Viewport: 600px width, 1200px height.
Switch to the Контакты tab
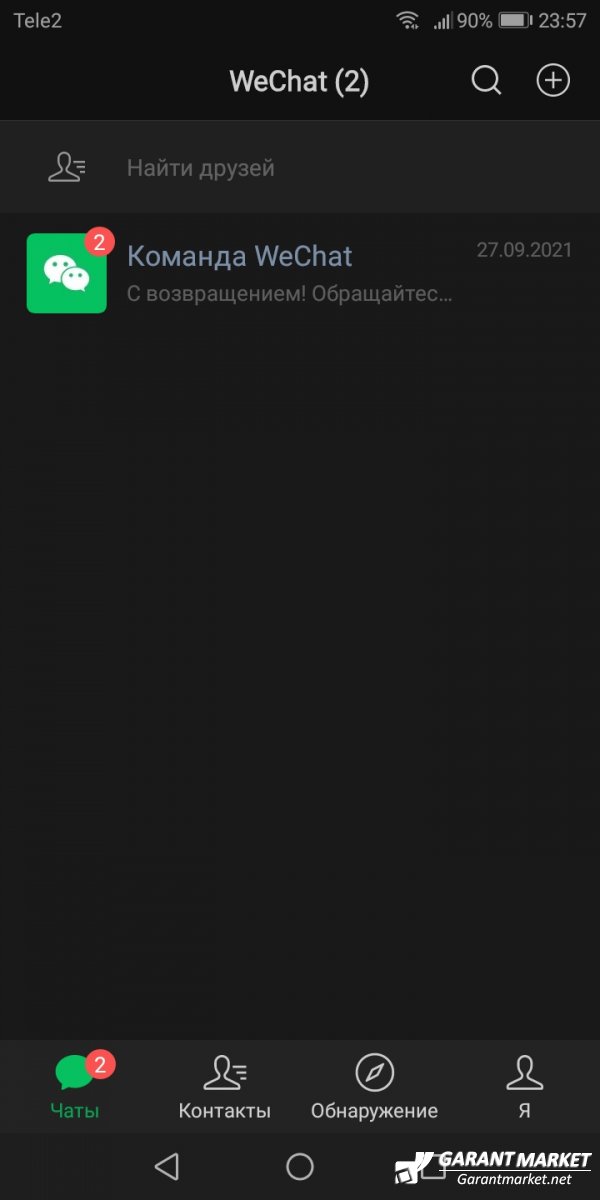point(225,1086)
